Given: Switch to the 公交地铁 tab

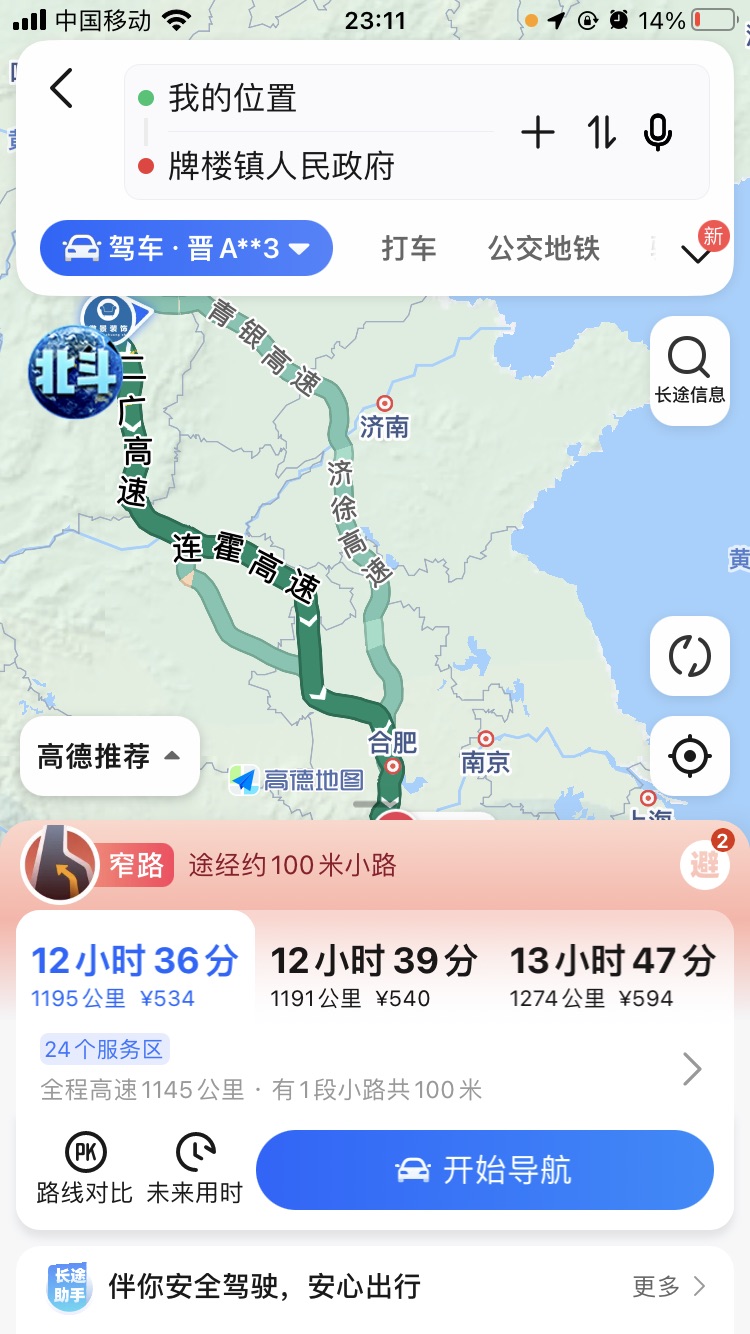Looking at the screenshot, I should pos(544,248).
